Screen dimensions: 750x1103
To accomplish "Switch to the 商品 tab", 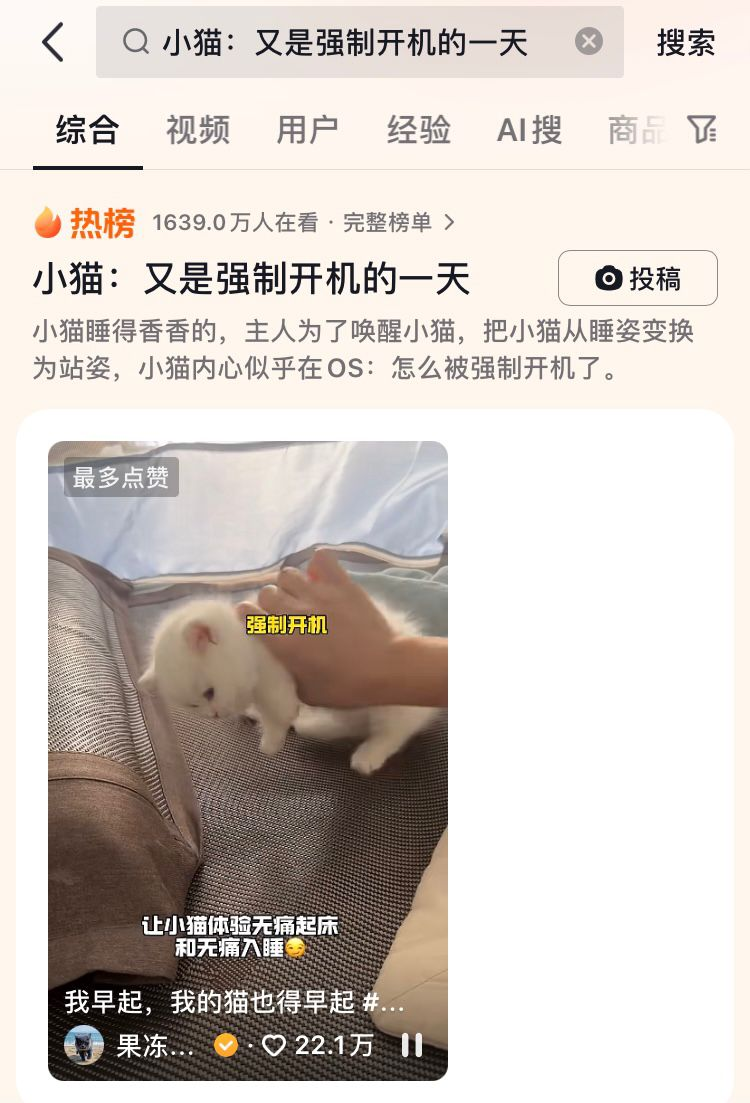I will [636, 130].
